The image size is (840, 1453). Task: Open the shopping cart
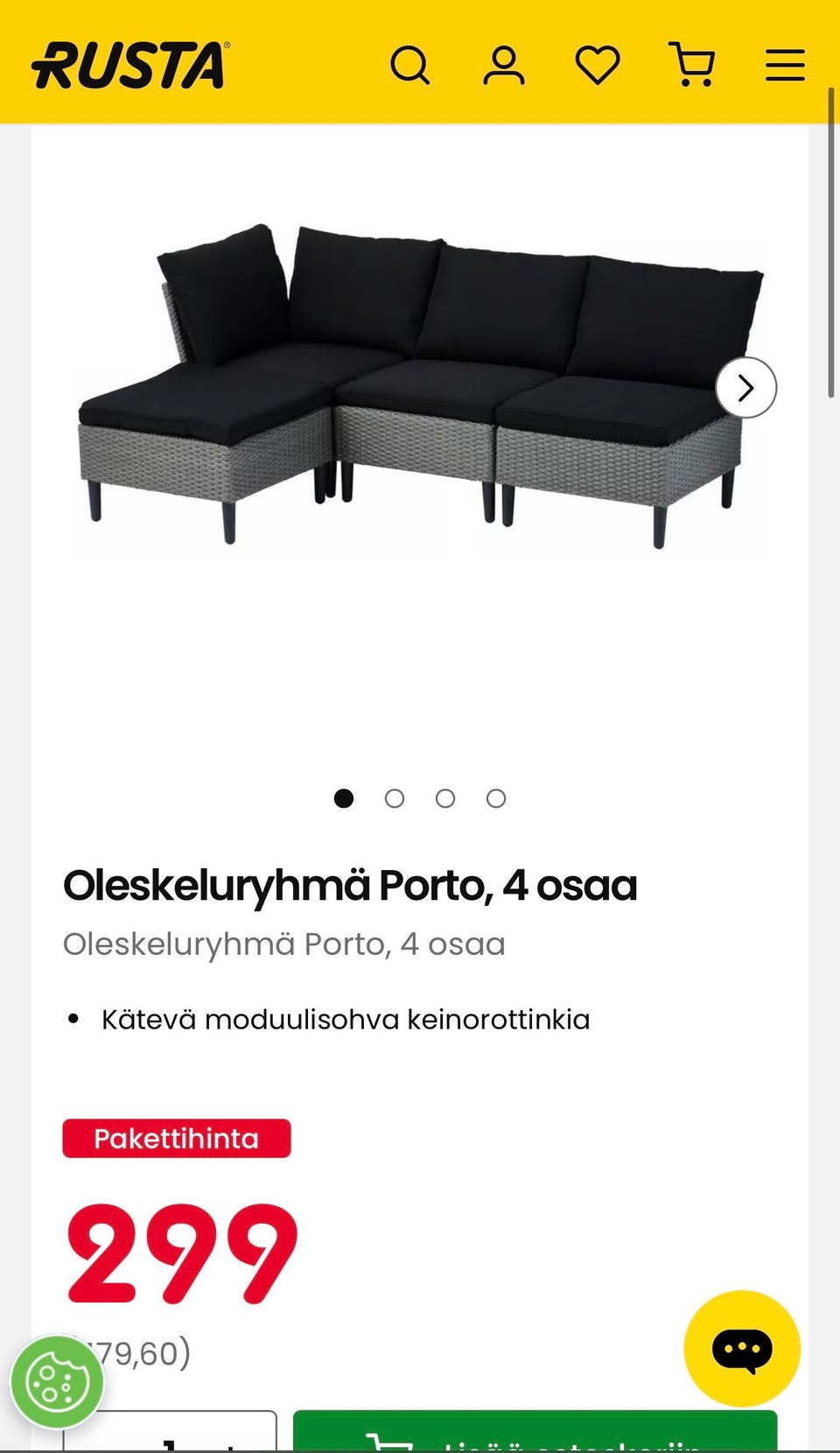692,65
